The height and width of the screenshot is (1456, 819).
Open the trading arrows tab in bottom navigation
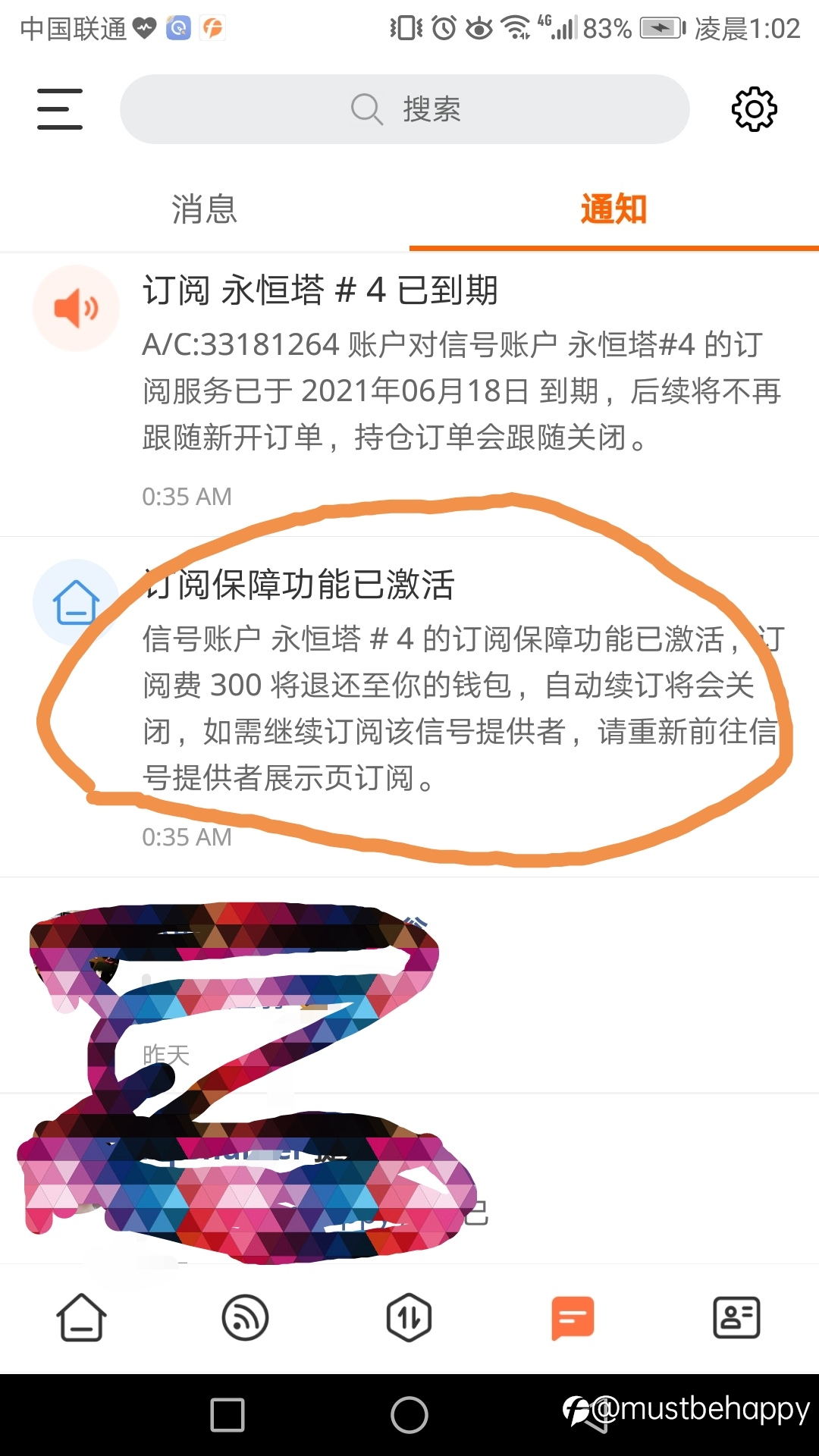(x=409, y=1317)
